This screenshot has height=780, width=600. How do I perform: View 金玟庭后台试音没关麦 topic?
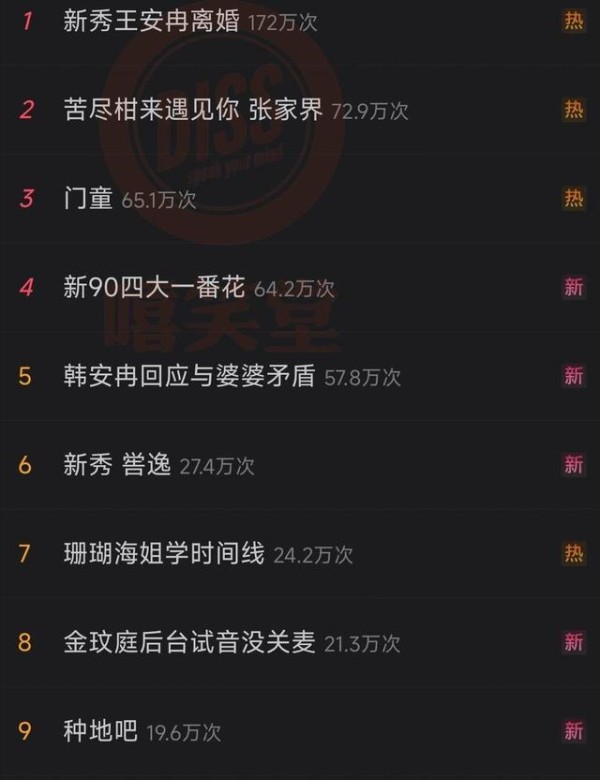189,642
